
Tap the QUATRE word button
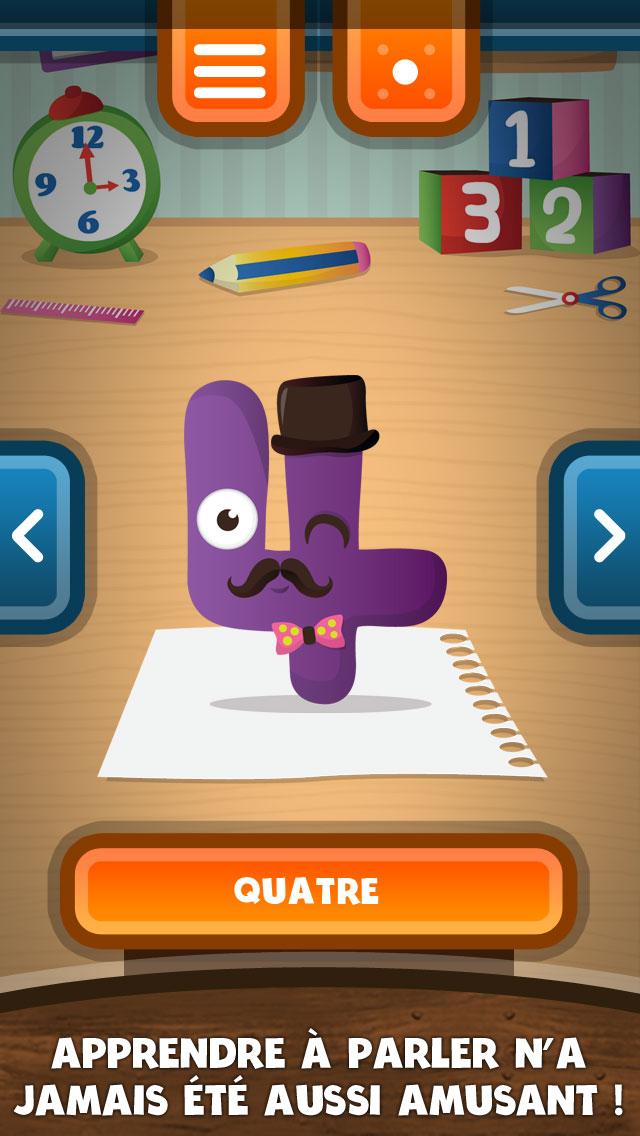[x=307, y=891]
